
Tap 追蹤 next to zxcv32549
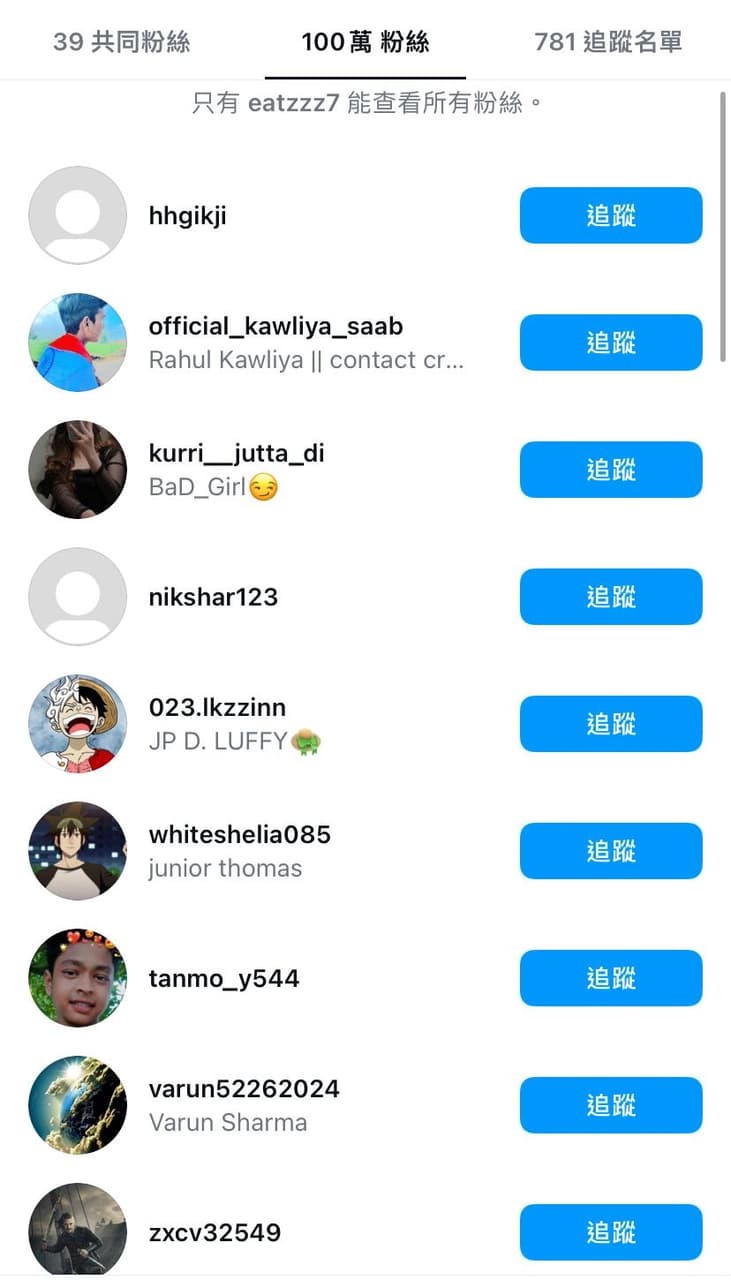click(x=611, y=1231)
